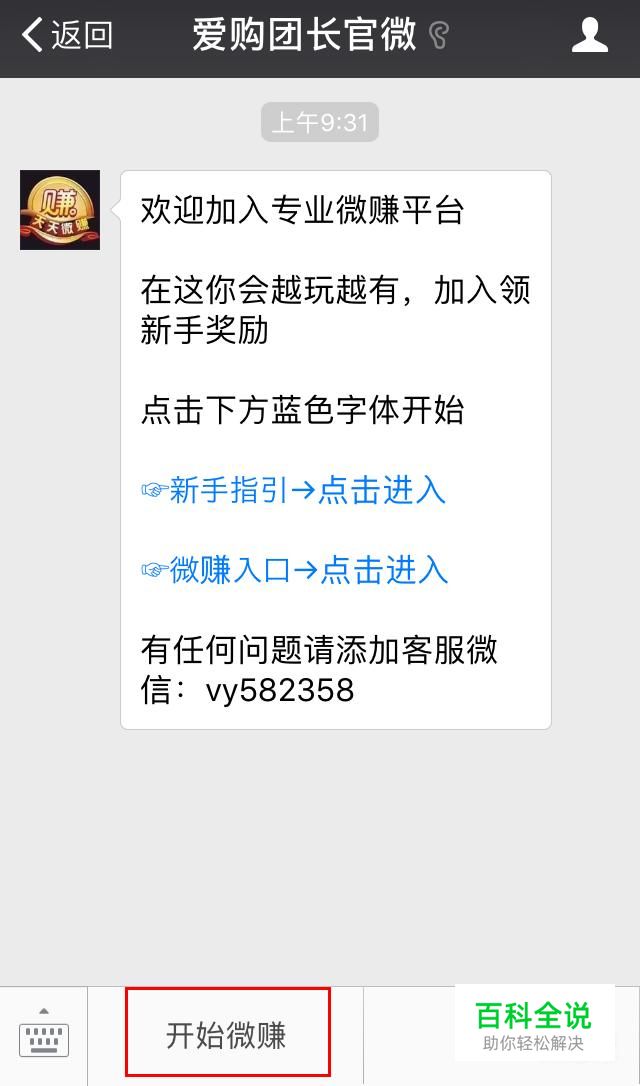The height and width of the screenshot is (1086, 640).
Task: Select the 开始微赚 menu button
Action: coord(227,1035)
